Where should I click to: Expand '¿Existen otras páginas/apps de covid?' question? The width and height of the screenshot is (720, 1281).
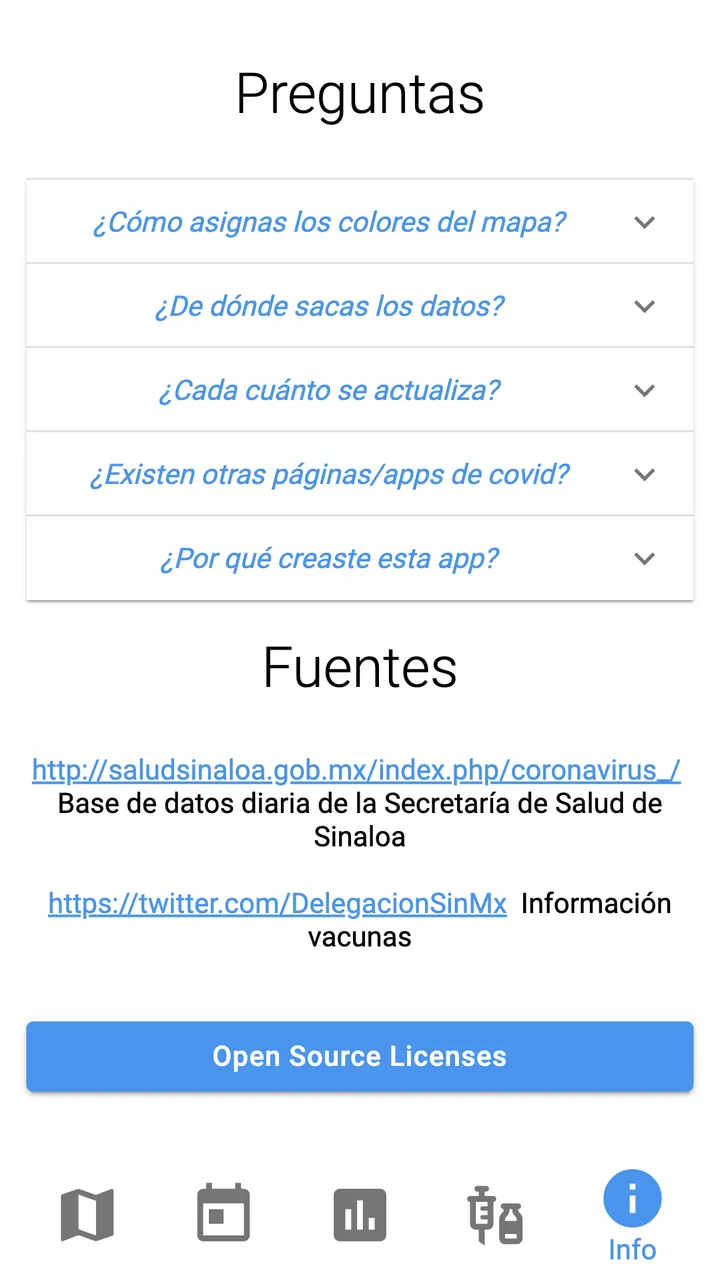click(359, 474)
